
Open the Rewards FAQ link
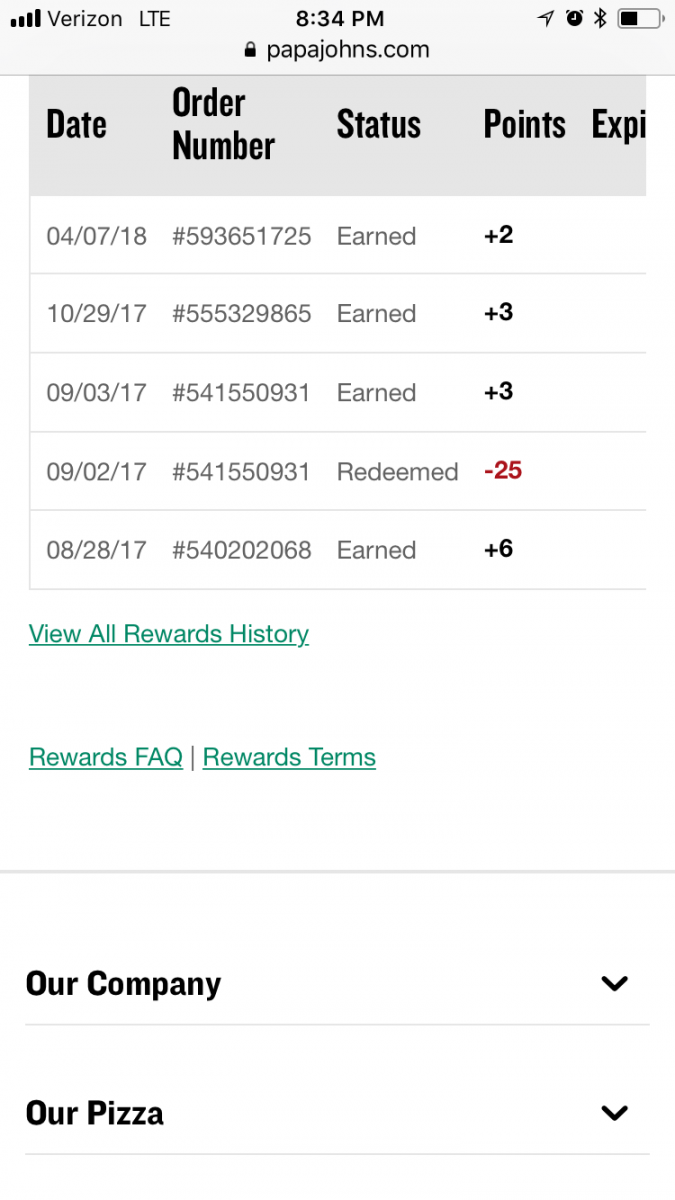106,758
